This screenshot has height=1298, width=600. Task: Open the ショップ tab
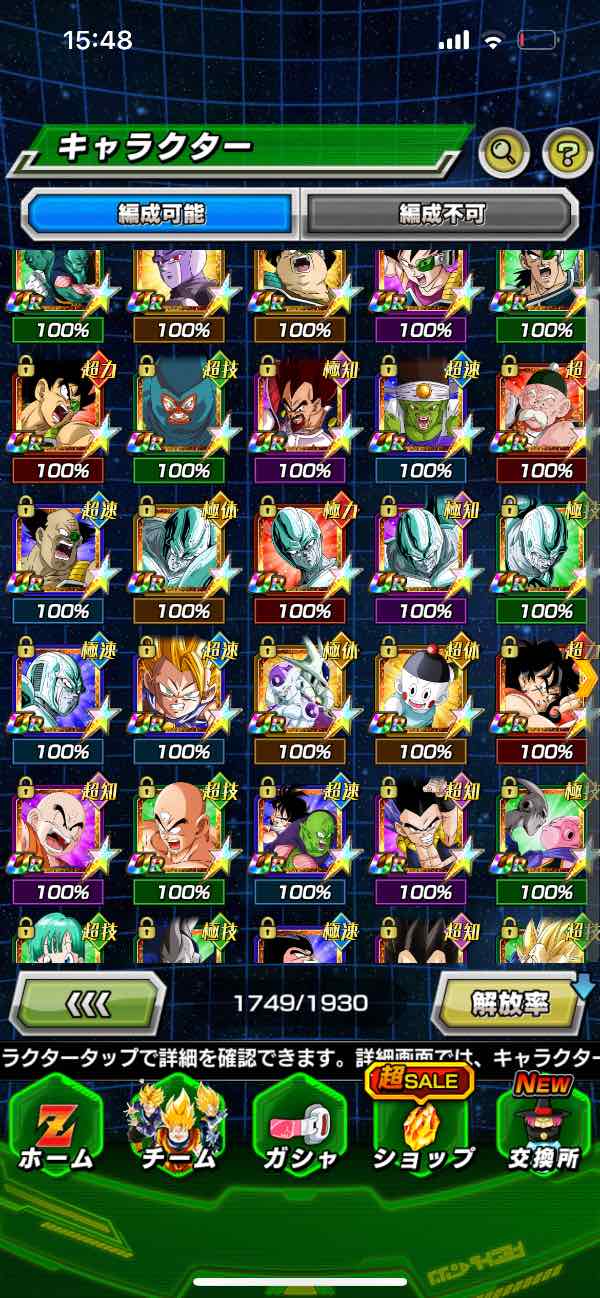[x=422, y=1125]
